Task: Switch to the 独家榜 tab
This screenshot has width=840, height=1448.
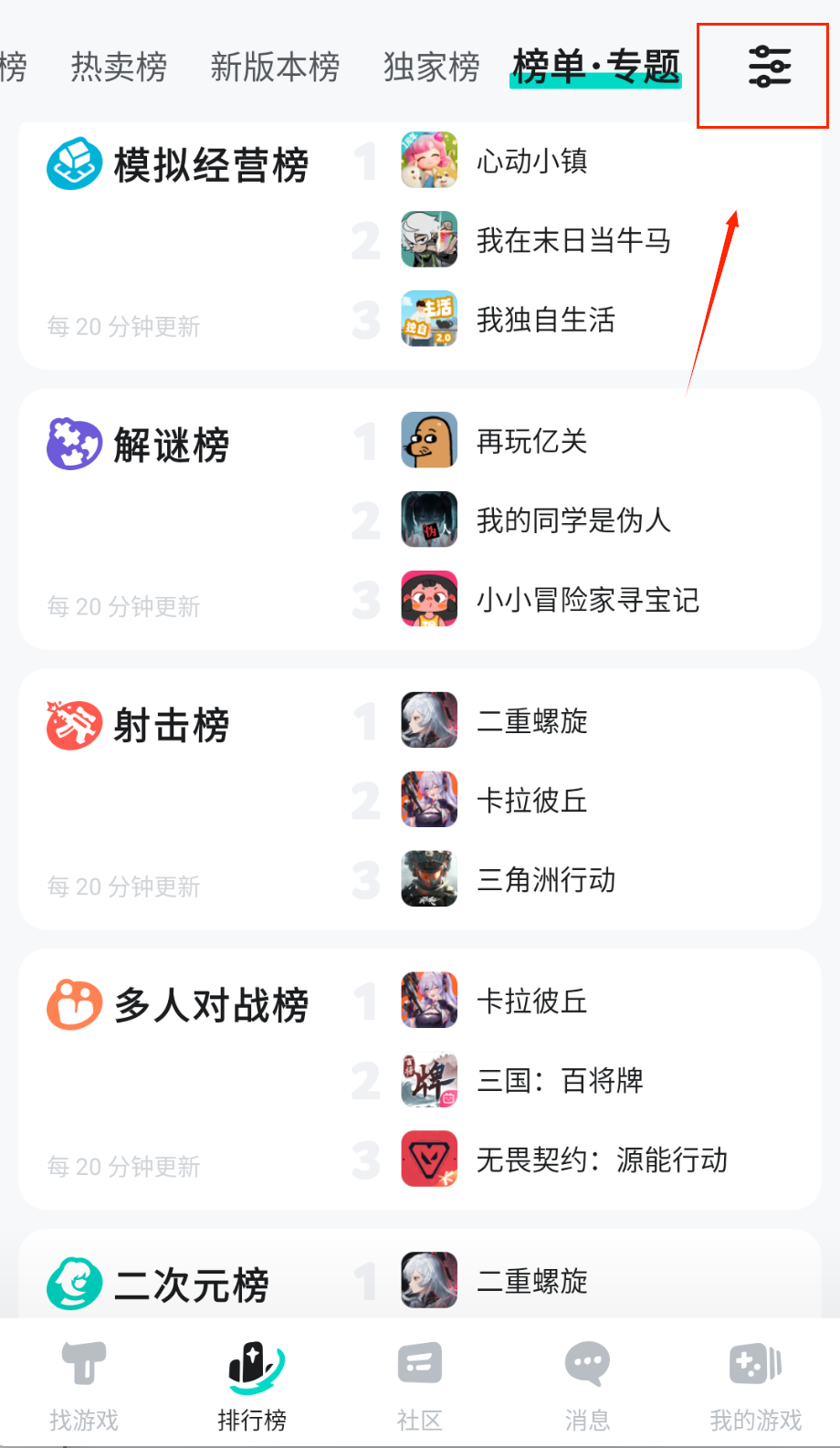Action: 431,67
